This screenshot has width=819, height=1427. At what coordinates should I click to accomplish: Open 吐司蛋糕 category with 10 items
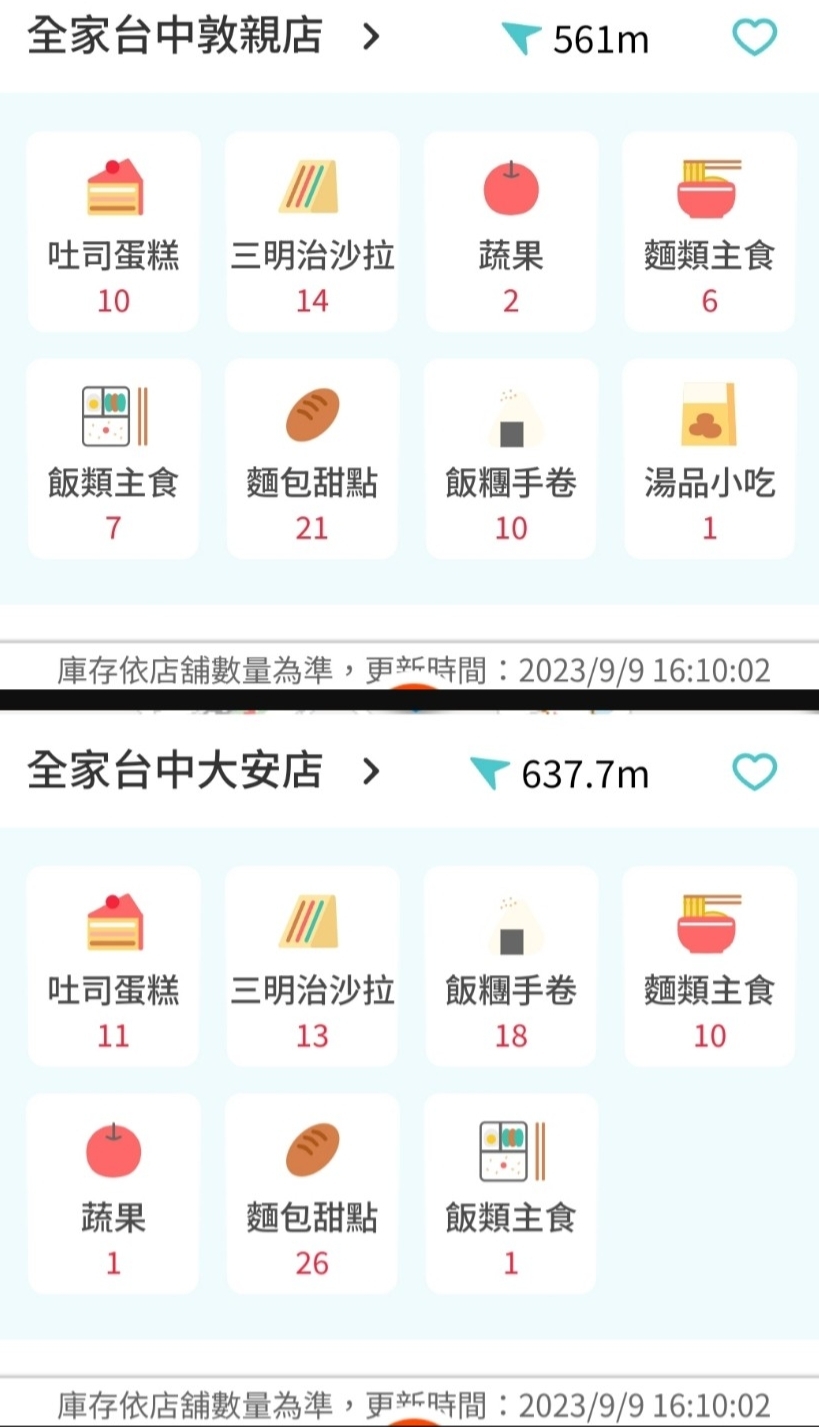pos(113,232)
